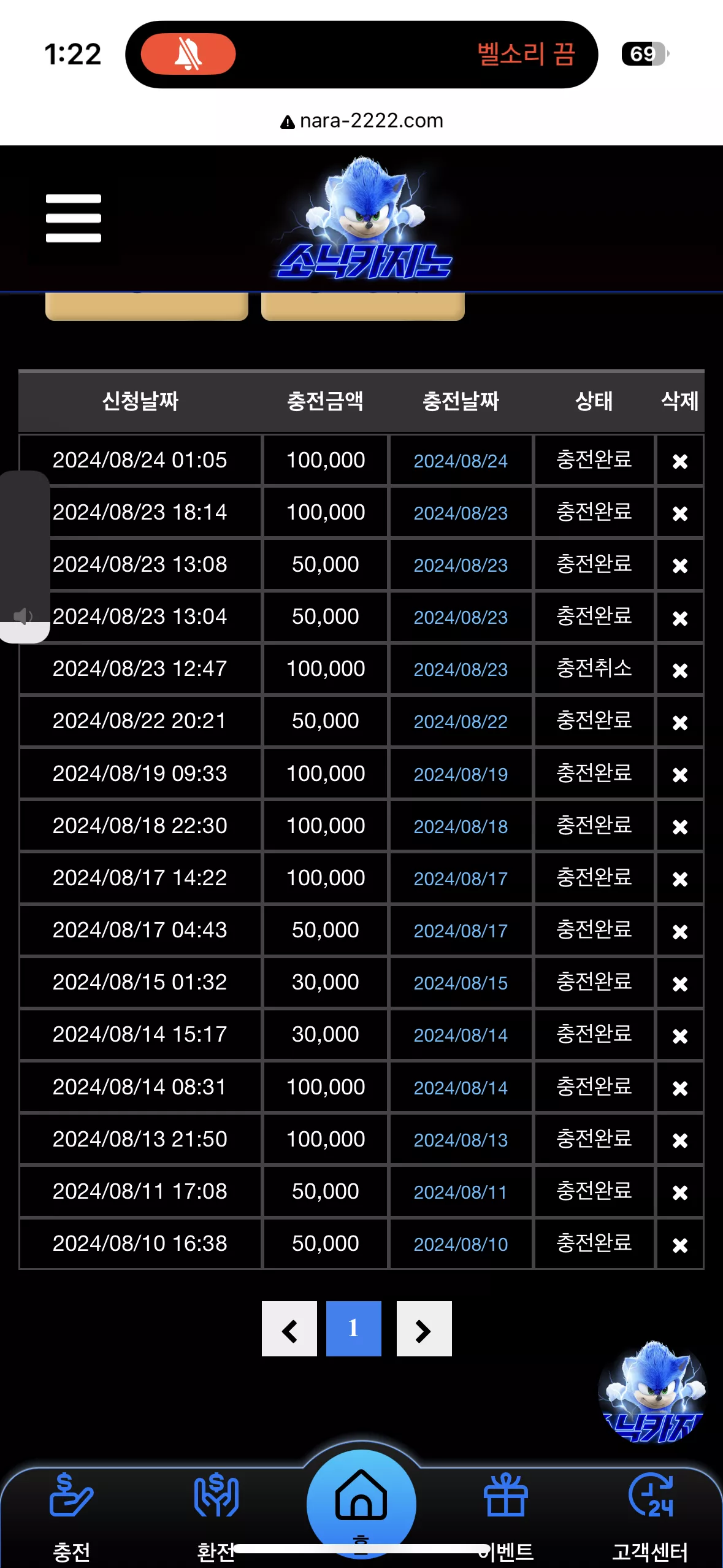Go to the home tab

pos(361,1503)
